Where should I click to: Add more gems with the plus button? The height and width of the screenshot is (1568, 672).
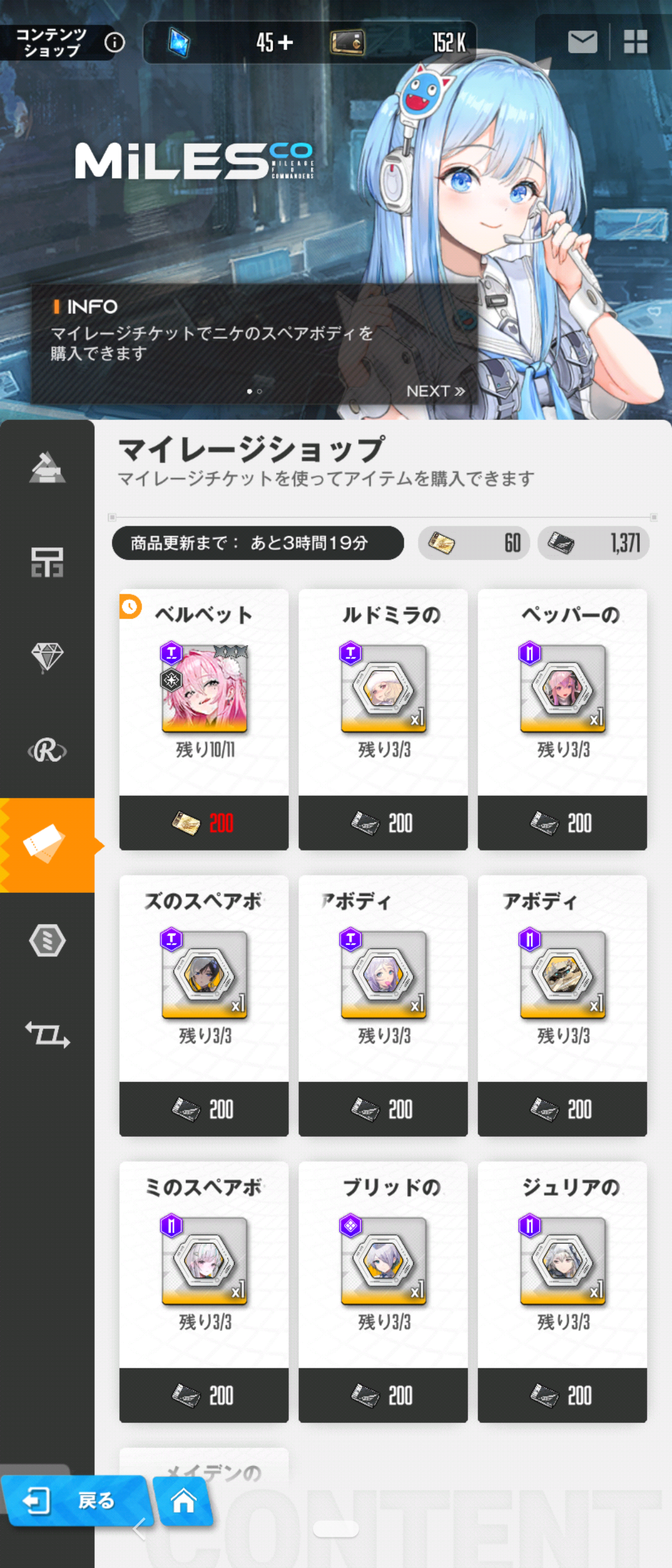pyautogui.click(x=286, y=42)
